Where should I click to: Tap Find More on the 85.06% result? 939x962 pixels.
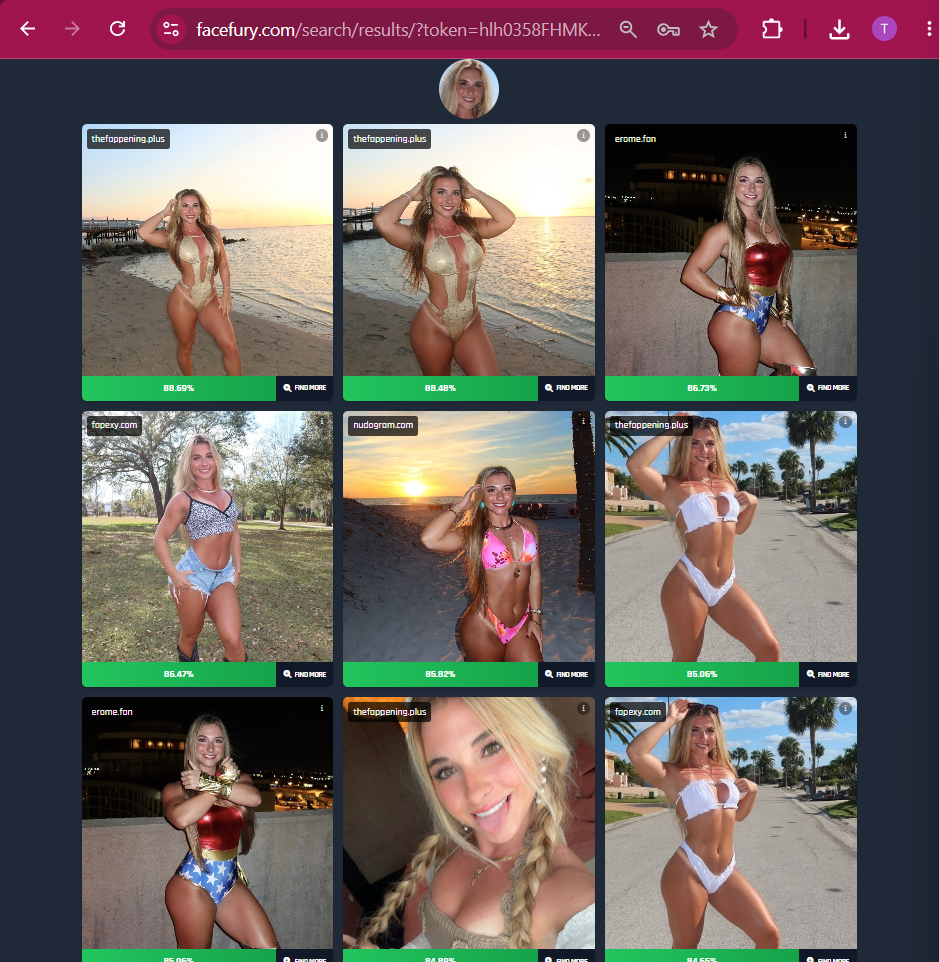pyautogui.click(x=827, y=674)
